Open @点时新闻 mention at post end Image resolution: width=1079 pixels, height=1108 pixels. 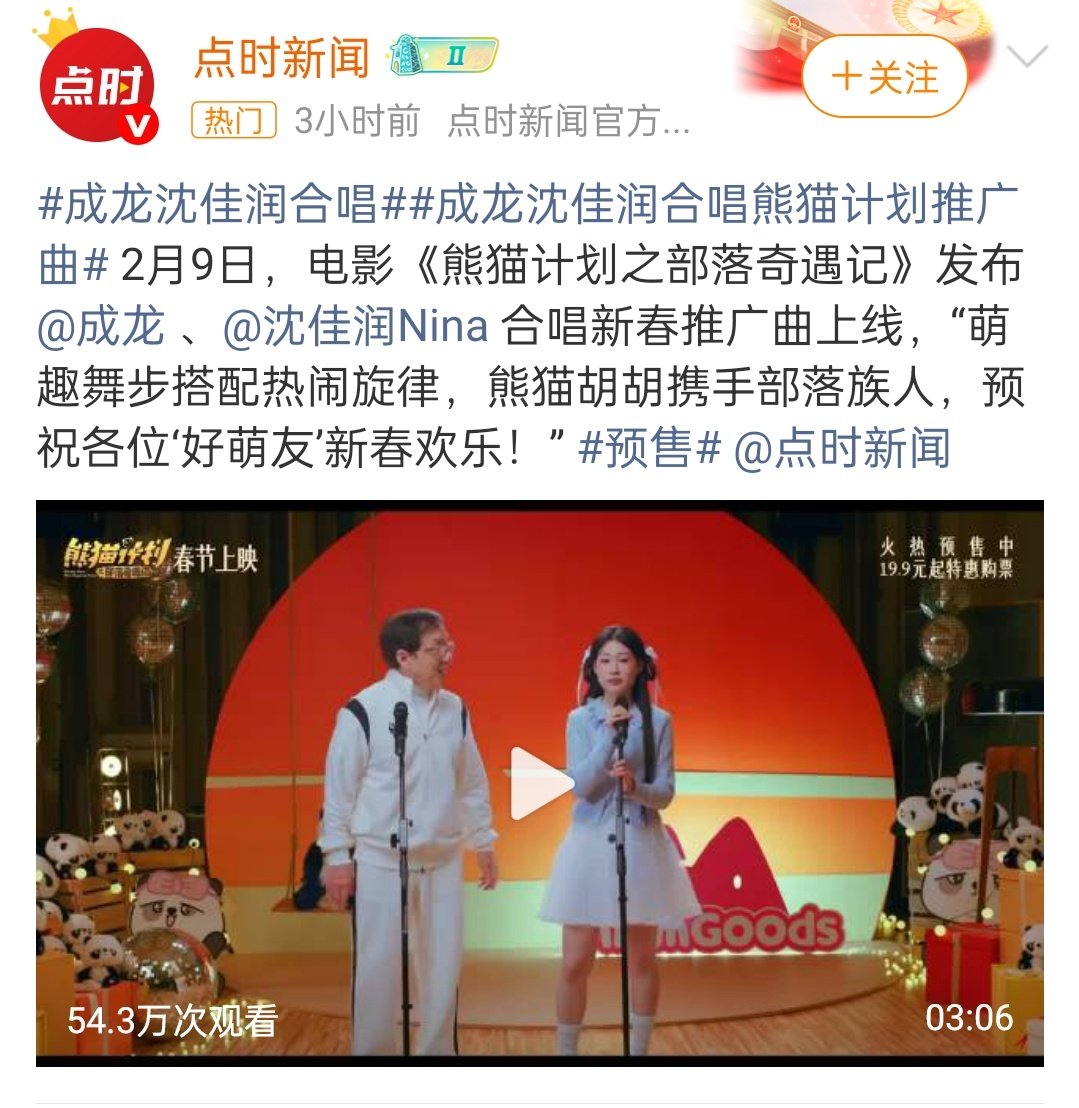coord(841,447)
